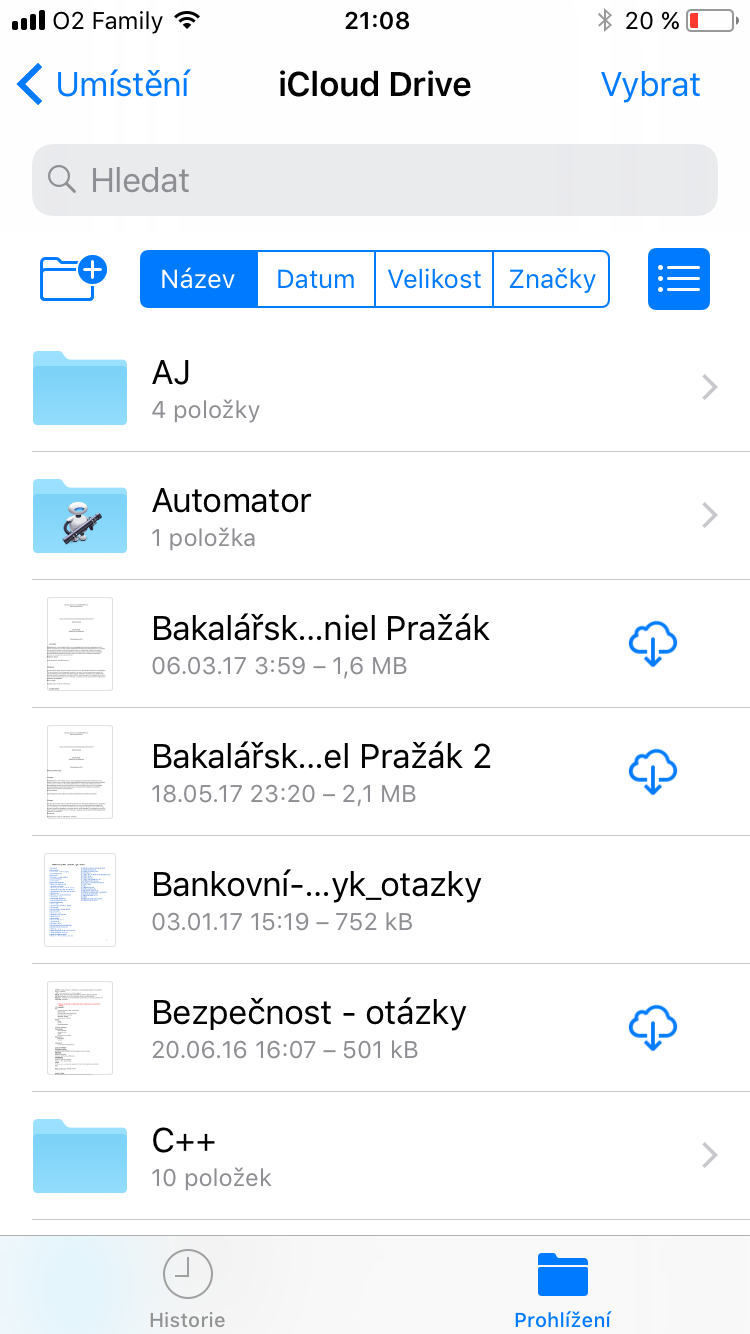750x1334 pixels.
Task: Sort files by Velikost
Action: (x=434, y=279)
